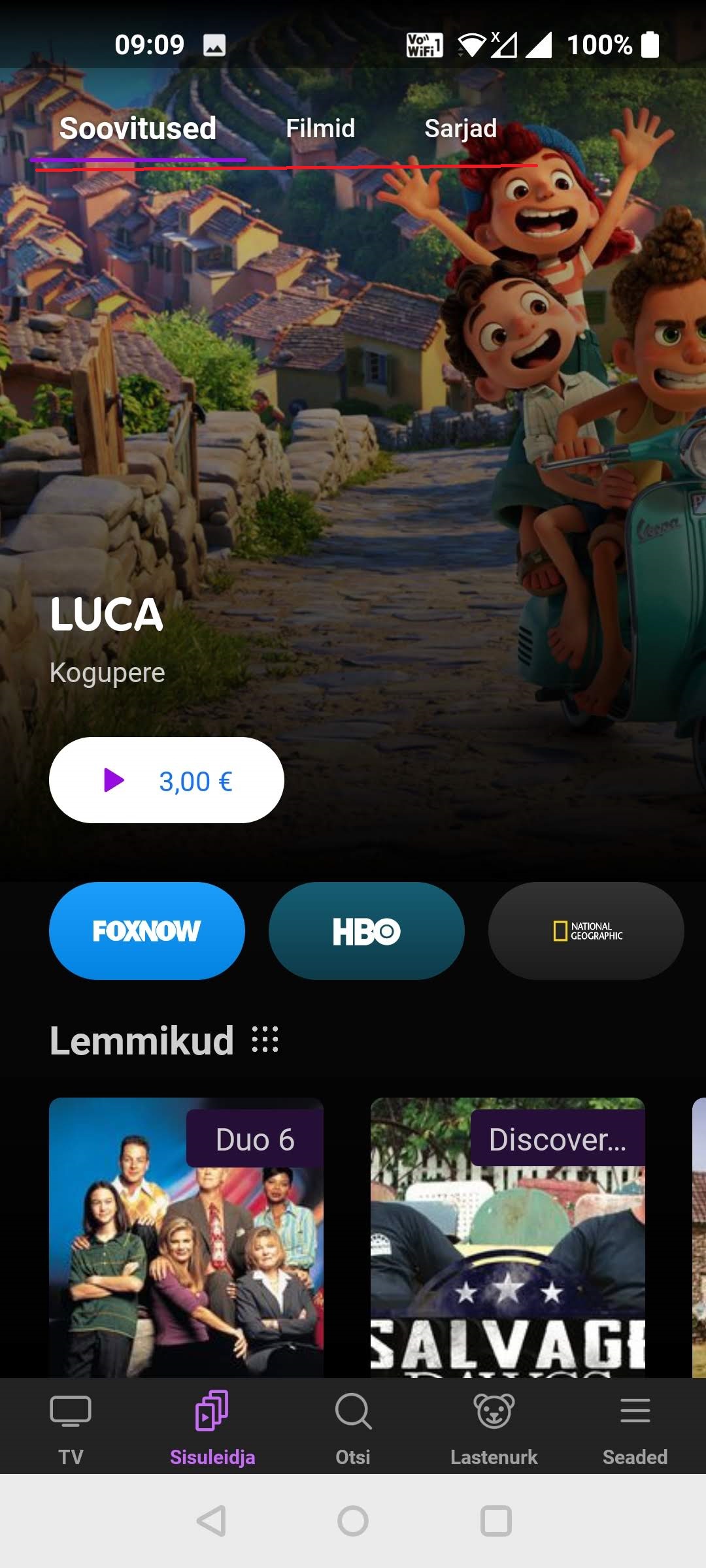The width and height of the screenshot is (706, 1568).
Task: Tap the system back button
Action: point(212,1521)
